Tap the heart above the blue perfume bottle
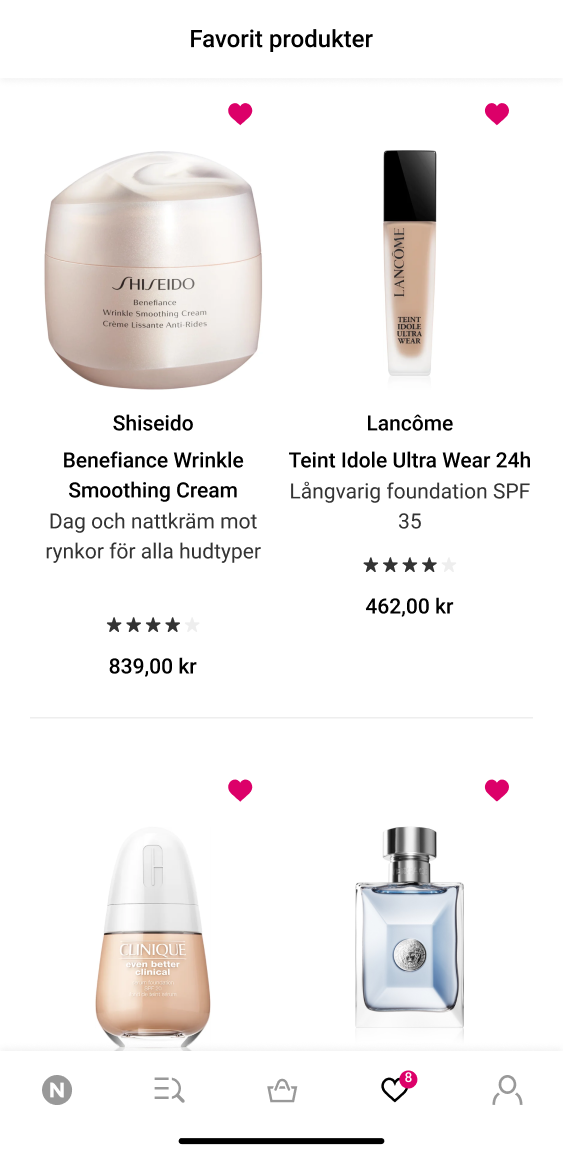 (x=497, y=790)
